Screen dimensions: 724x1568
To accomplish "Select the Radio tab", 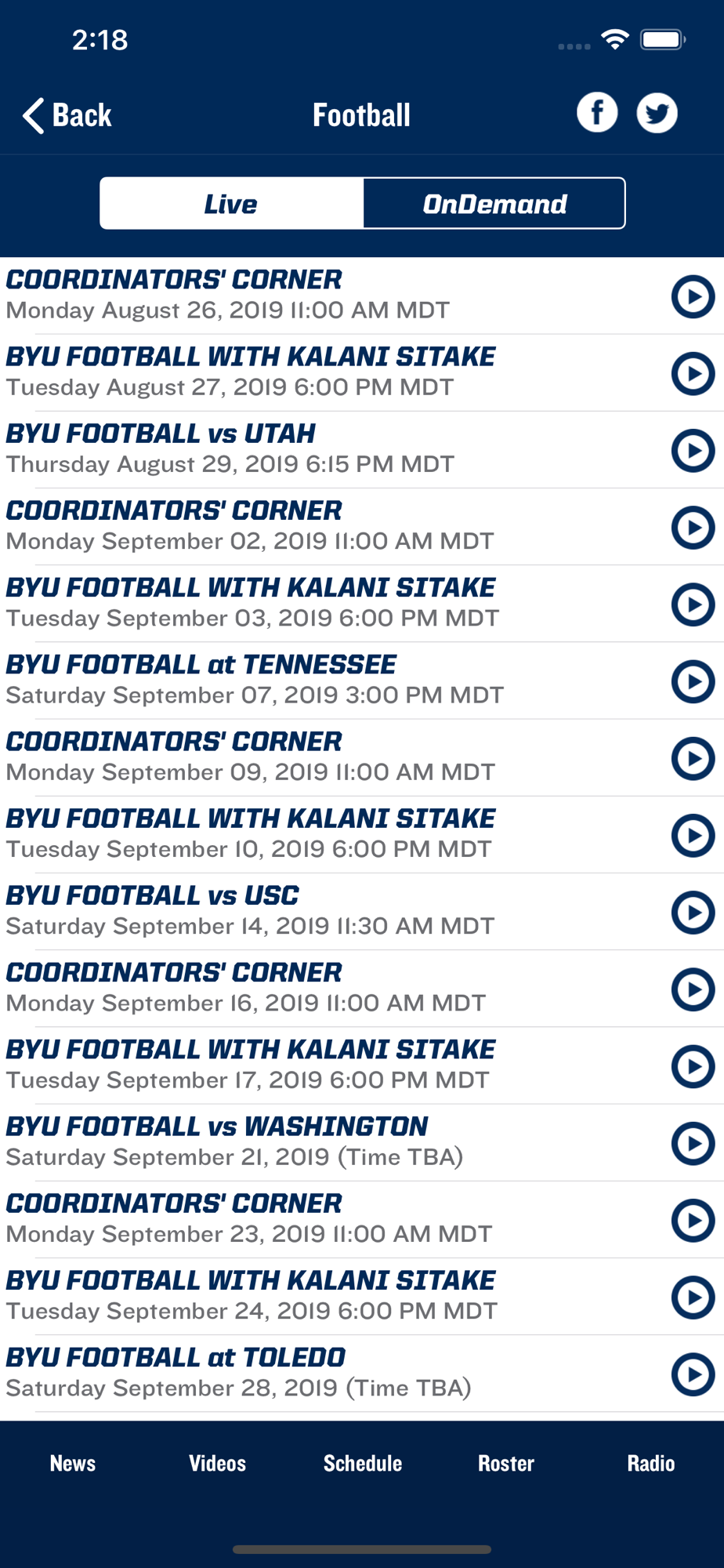I will [x=651, y=1463].
